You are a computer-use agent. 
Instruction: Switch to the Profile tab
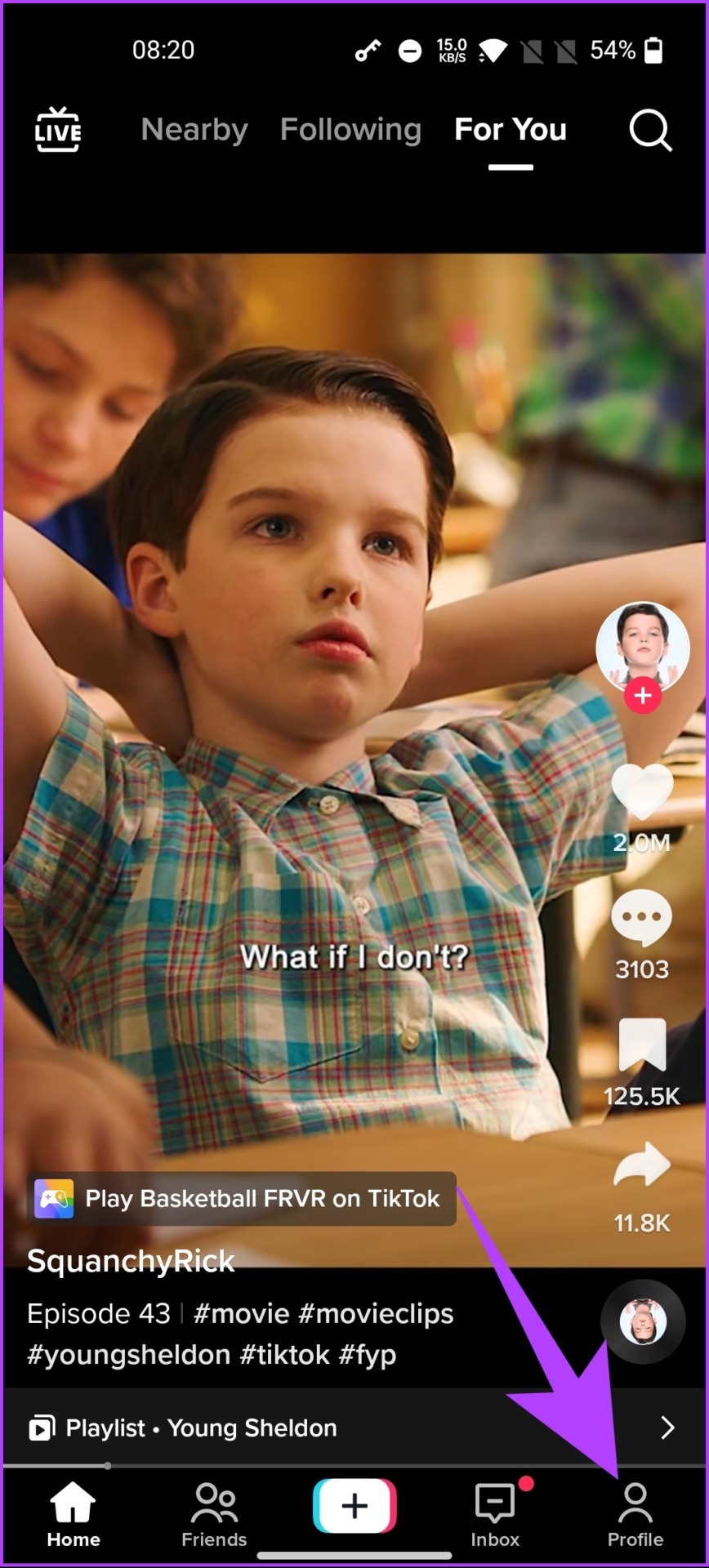pyautogui.click(x=635, y=1516)
